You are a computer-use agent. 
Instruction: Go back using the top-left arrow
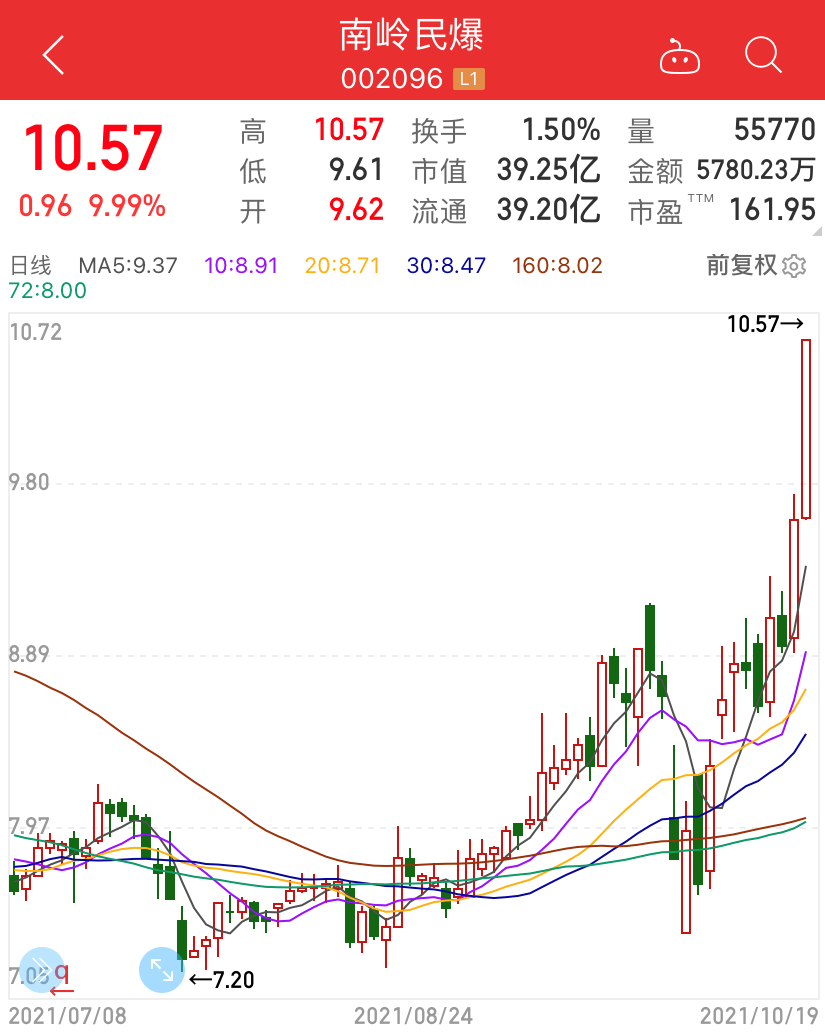[53, 55]
